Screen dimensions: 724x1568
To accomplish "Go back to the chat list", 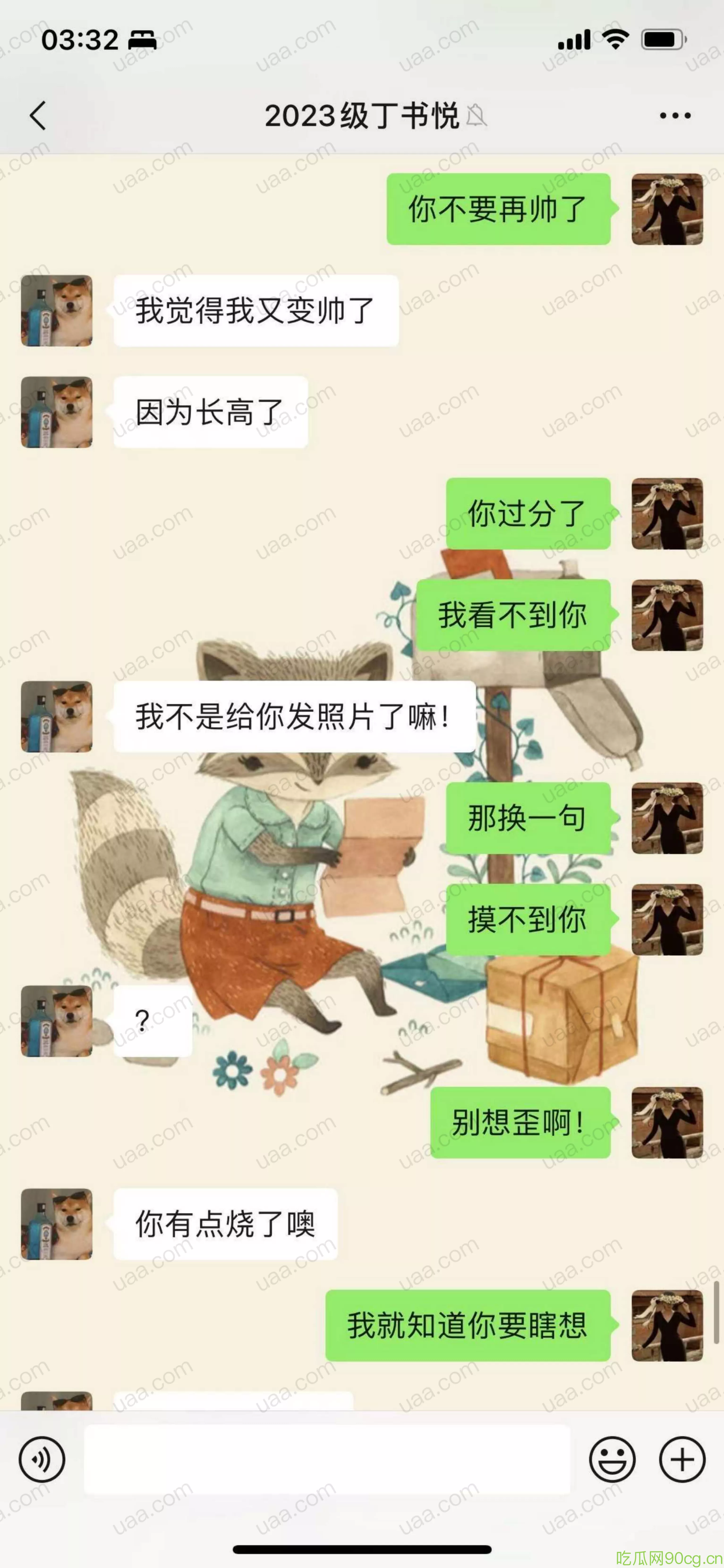I will point(38,116).
